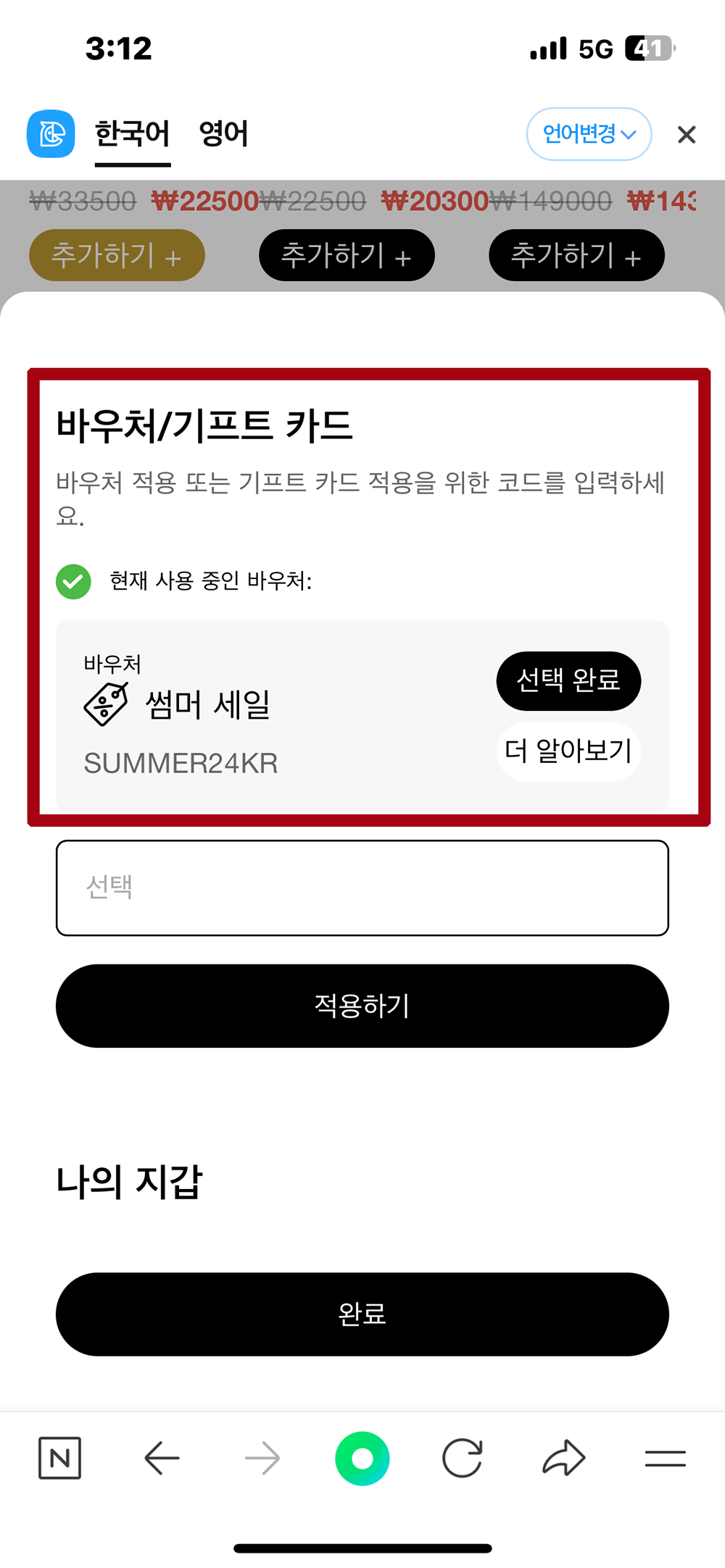Viewport: 725px width, 1568px height.
Task: Open the 언어변경 language dropdown
Action: tap(589, 134)
